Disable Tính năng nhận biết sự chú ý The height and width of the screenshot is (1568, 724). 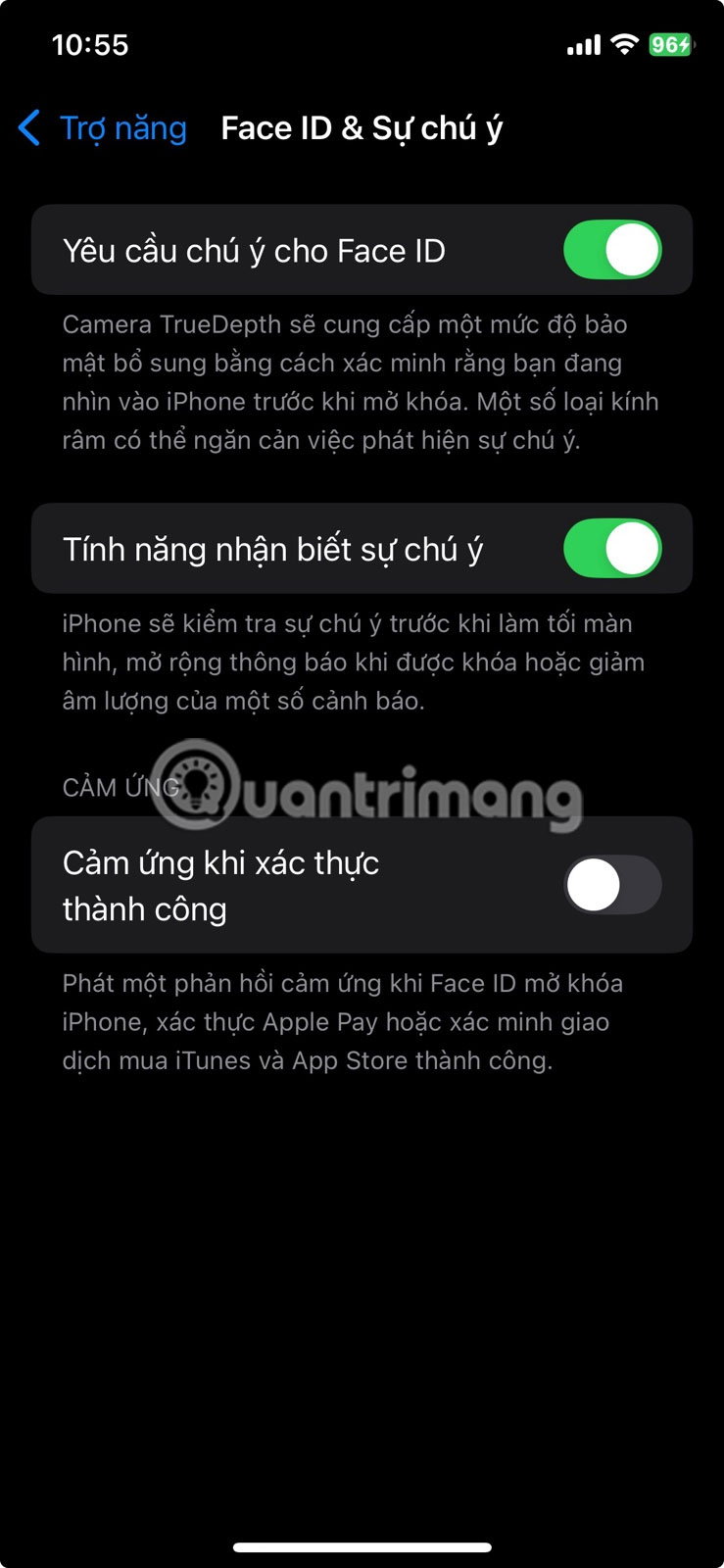[x=612, y=549]
